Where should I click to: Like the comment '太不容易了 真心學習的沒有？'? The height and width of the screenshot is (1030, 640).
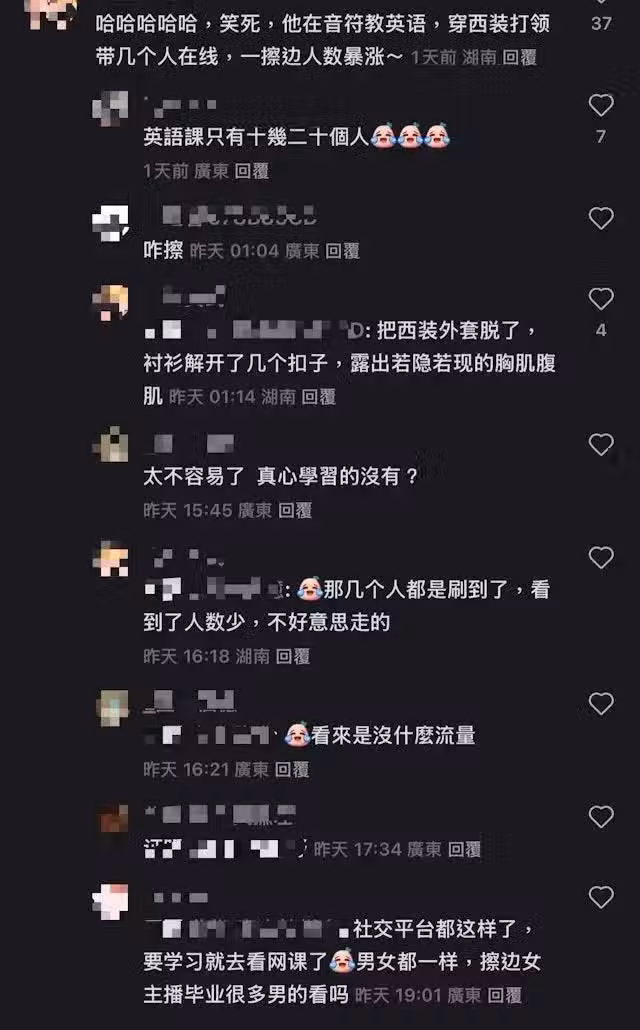point(601,444)
